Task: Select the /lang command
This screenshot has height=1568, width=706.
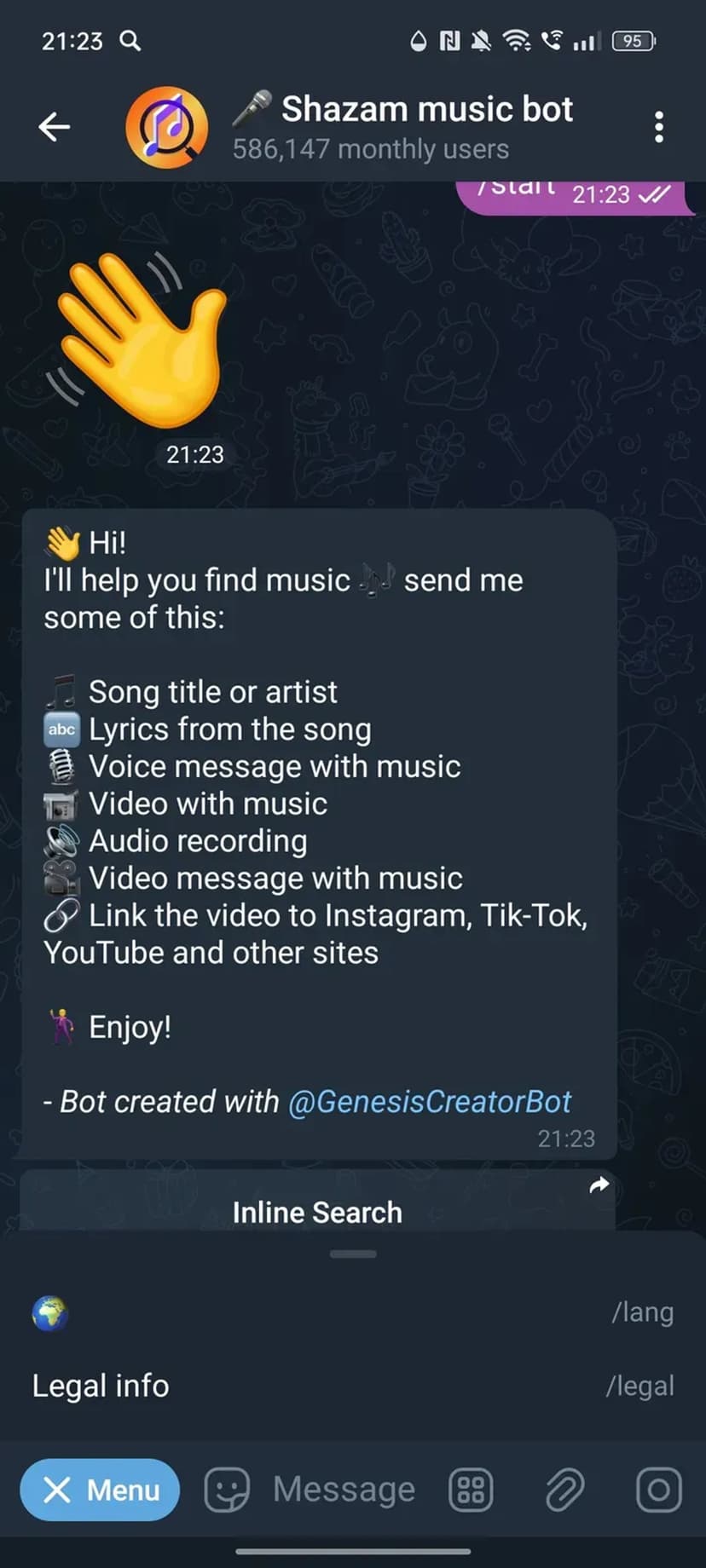Action: coord(353,1312)
